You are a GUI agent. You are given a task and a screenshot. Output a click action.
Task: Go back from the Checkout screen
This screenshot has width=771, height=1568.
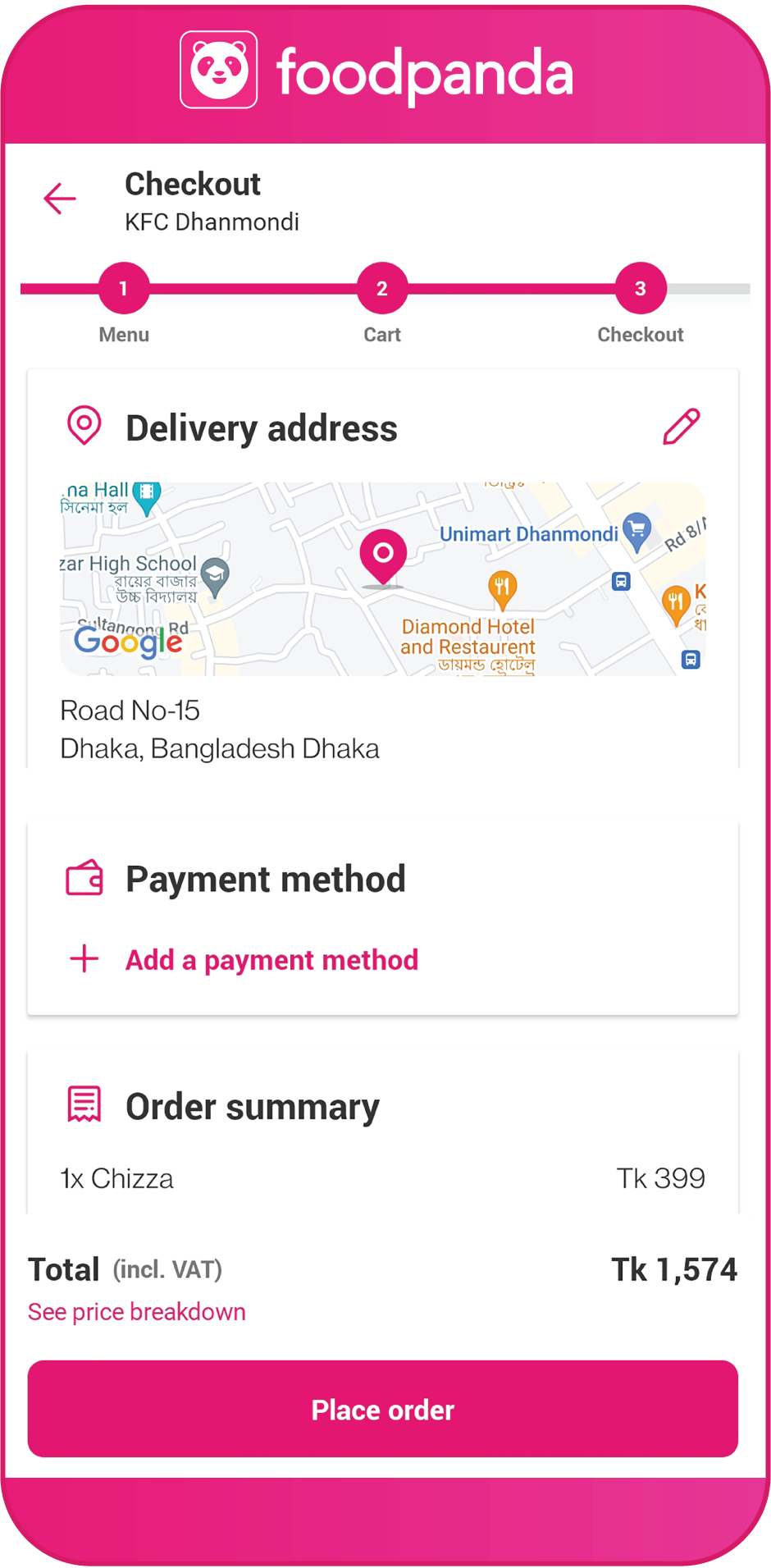60,199
